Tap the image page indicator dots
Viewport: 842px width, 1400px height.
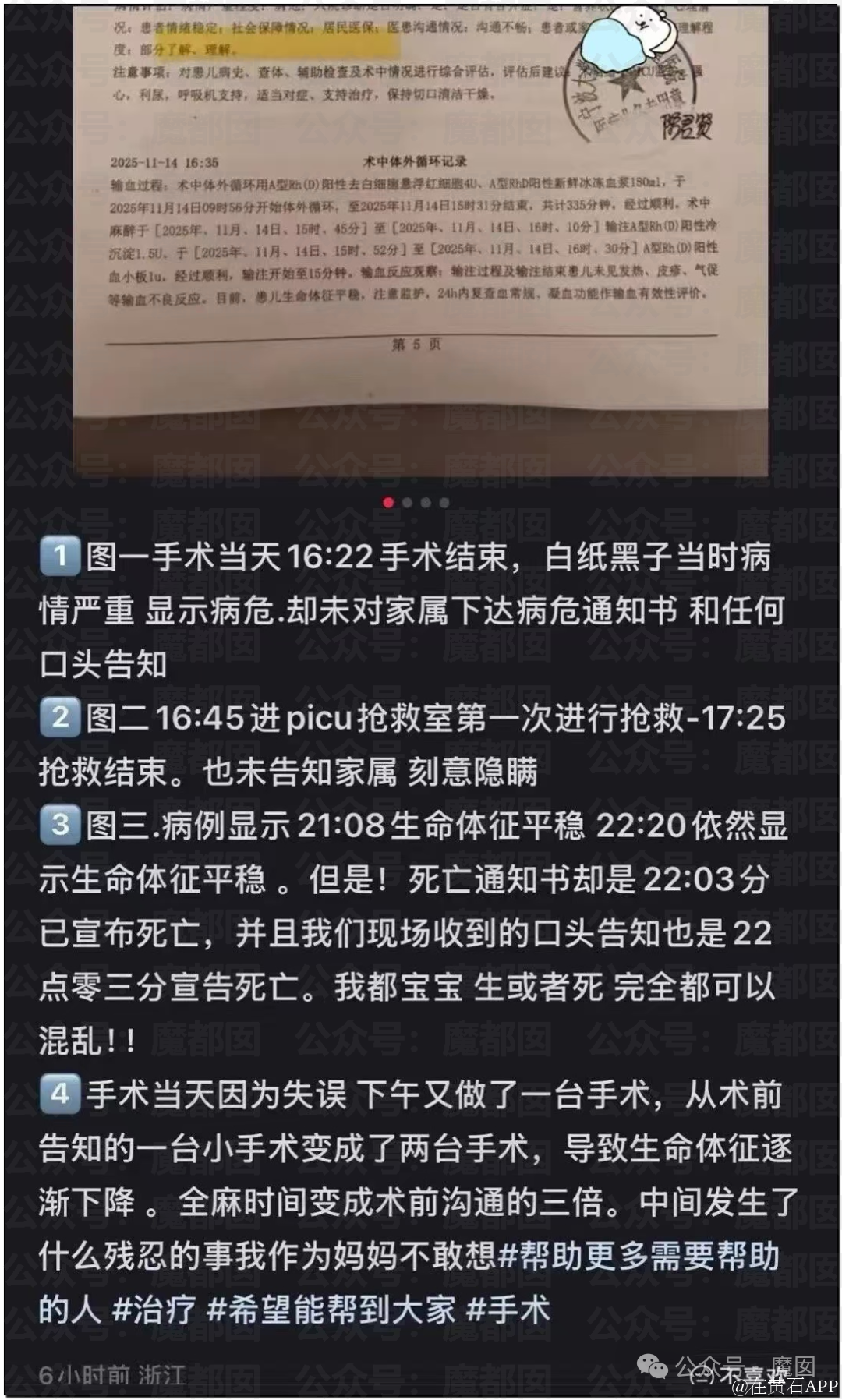click(416, 503)
